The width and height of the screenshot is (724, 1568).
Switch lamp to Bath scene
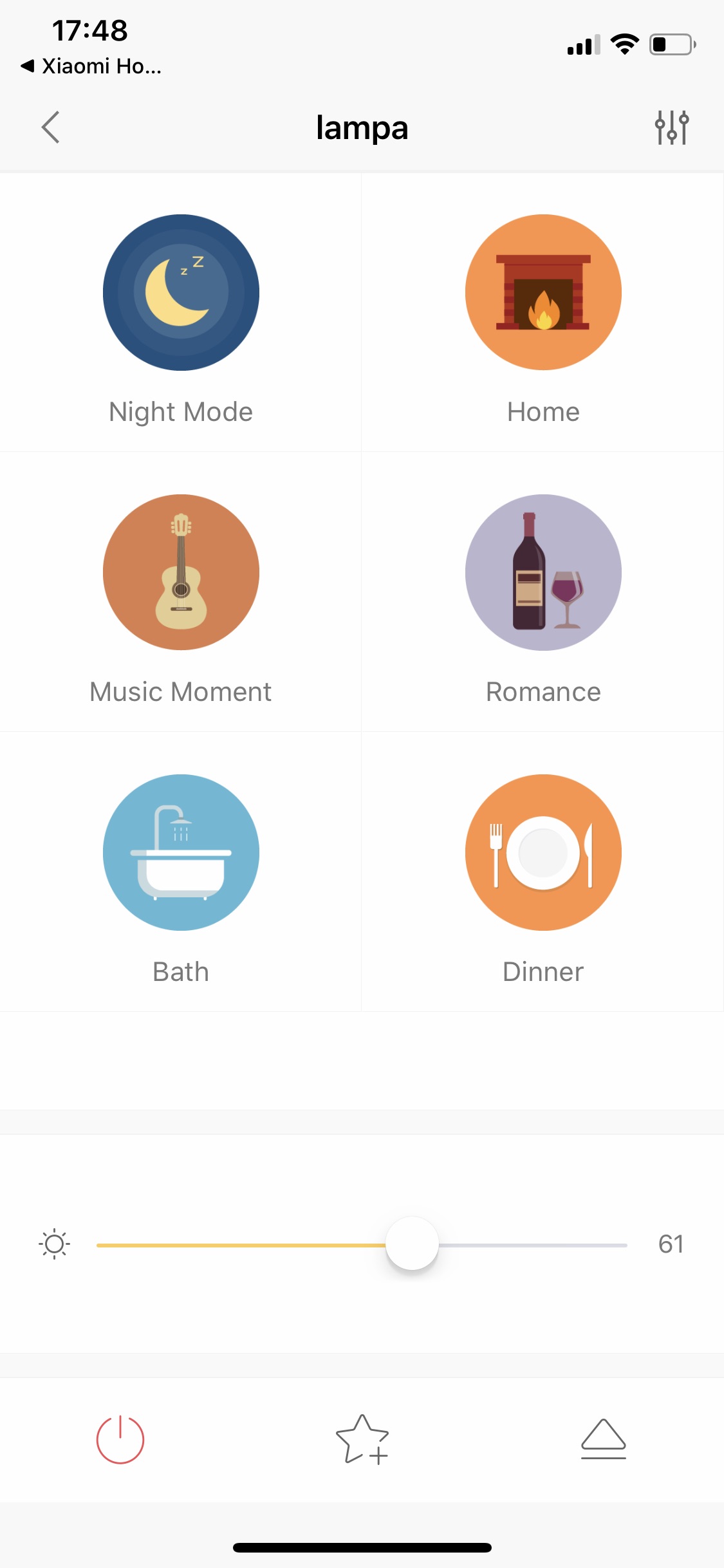tap(181, 853)
